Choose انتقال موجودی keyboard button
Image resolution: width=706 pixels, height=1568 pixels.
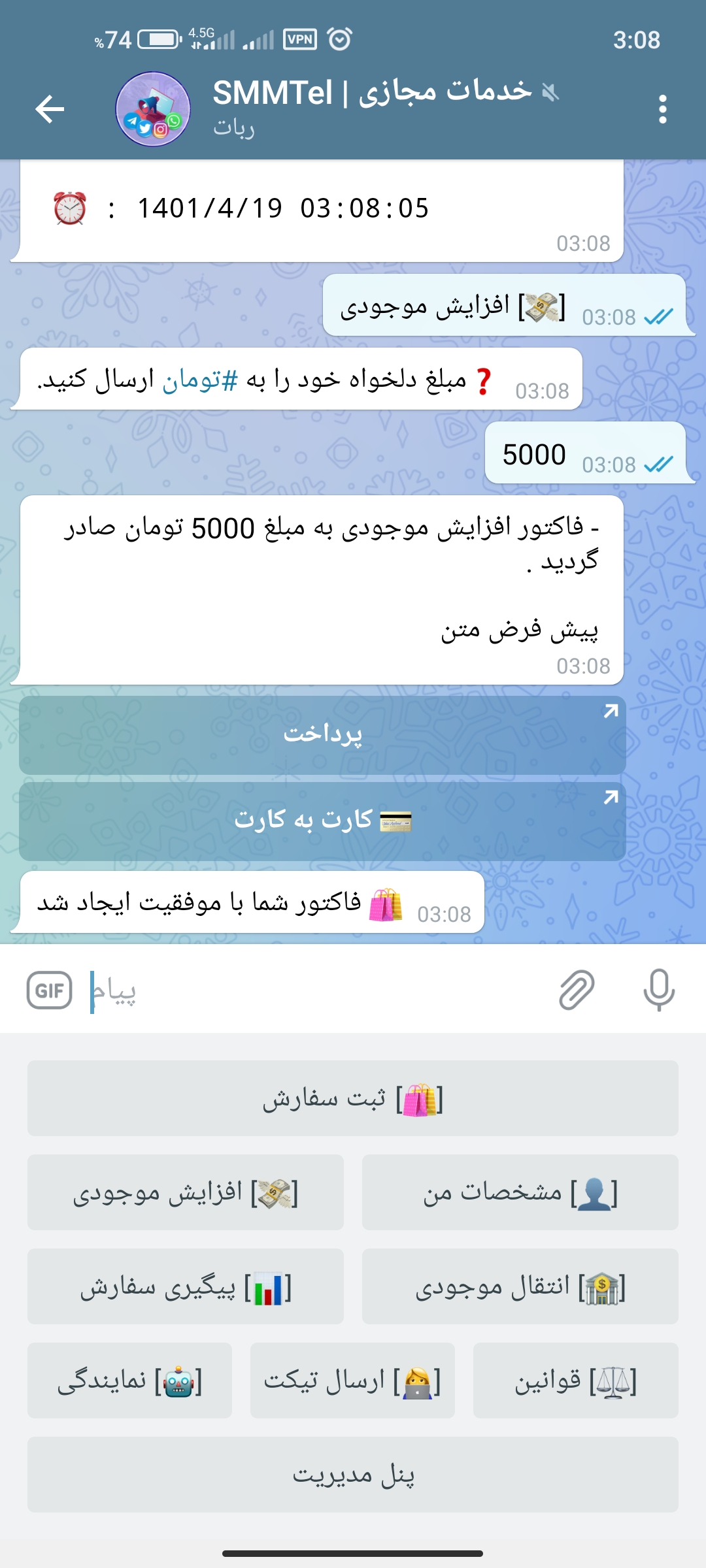tap(520, 1286)
